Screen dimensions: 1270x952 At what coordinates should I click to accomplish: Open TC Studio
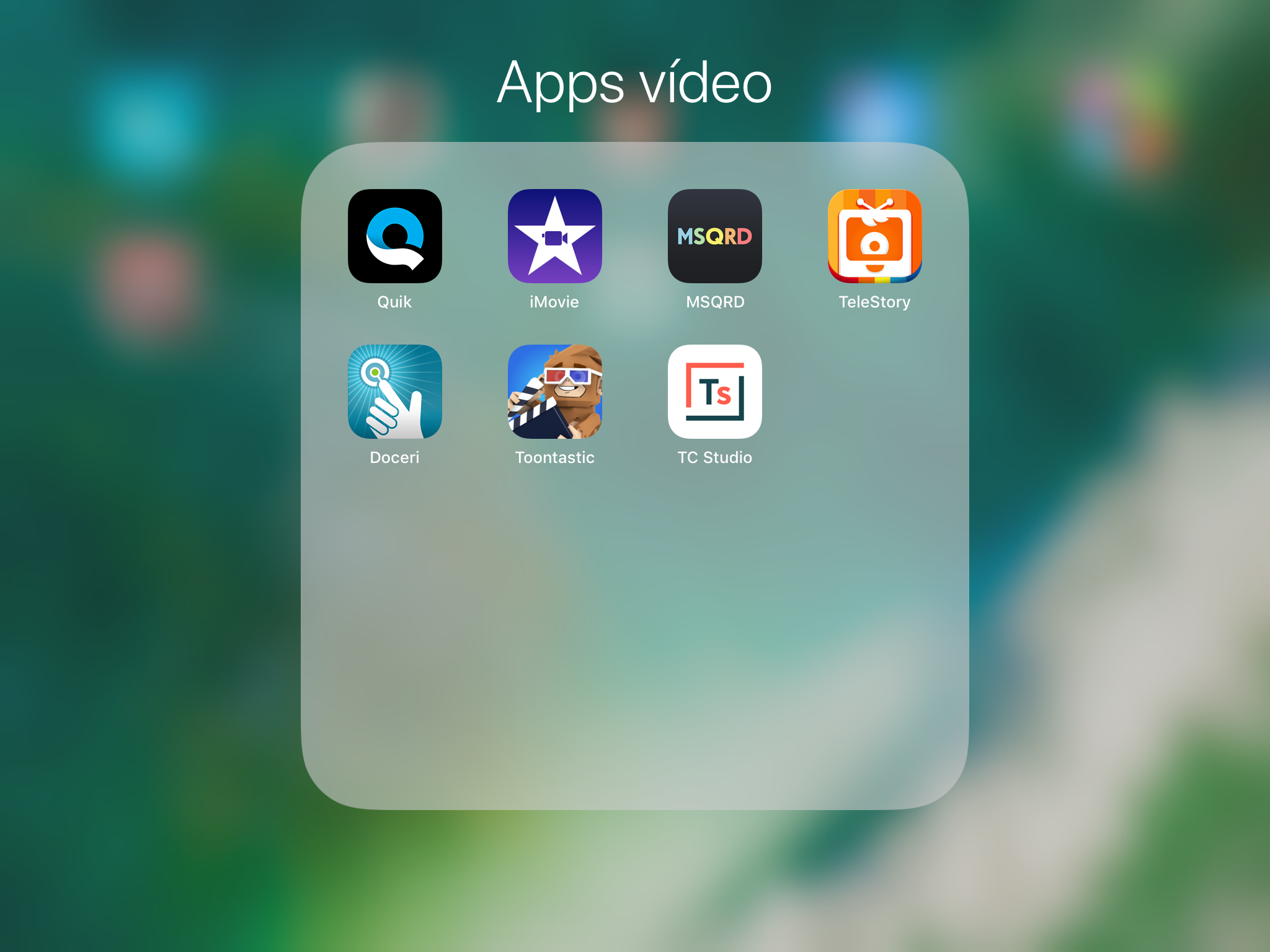(x=714, y=392)
